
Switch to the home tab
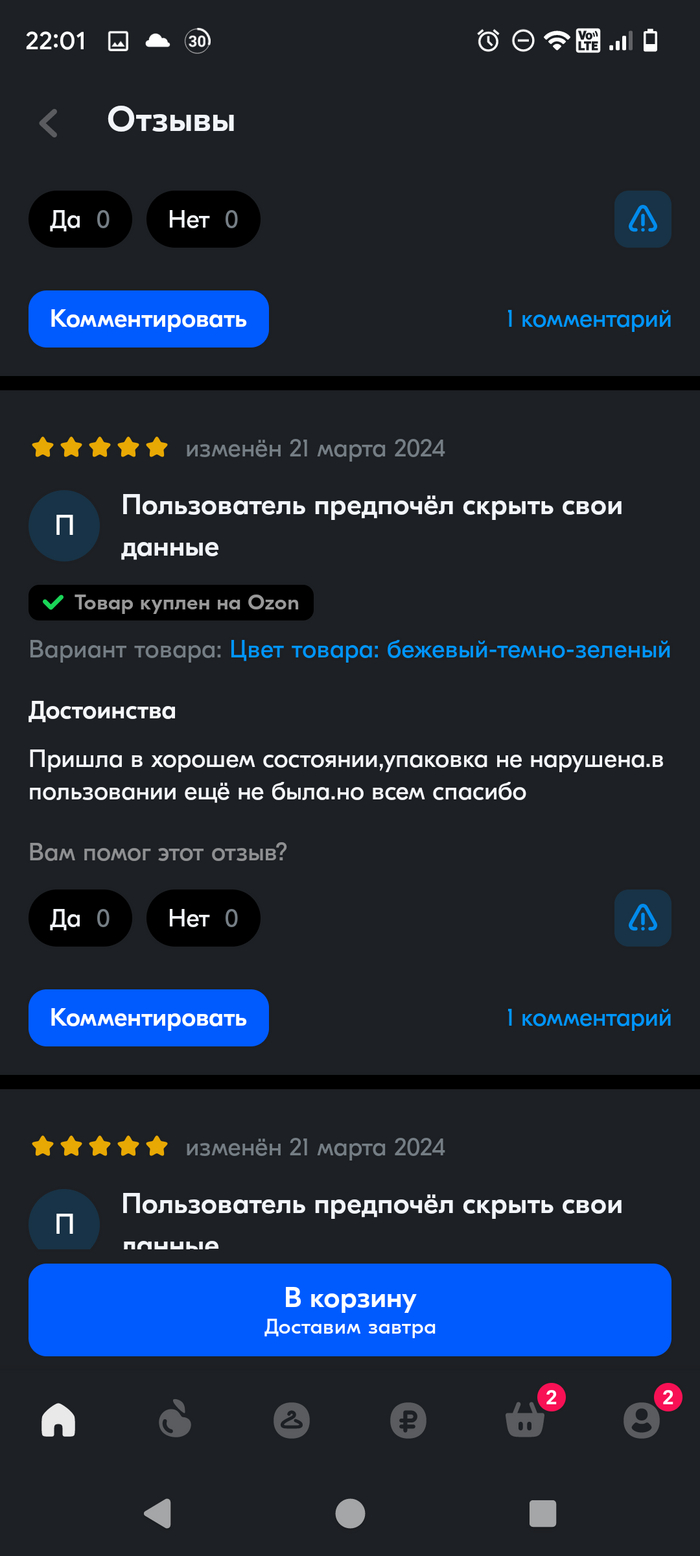point(58,1420)
